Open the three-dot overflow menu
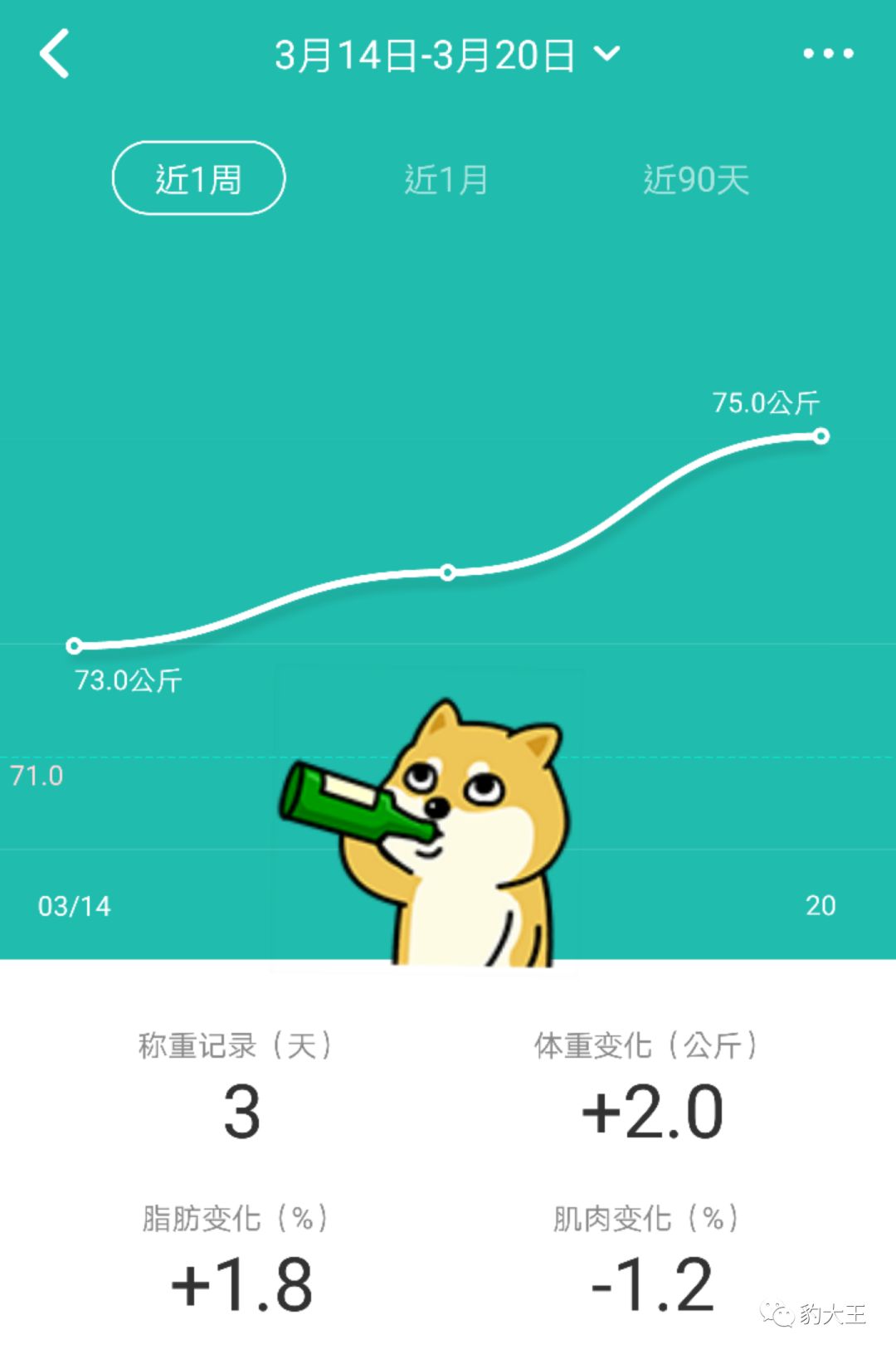 point(827,54)
